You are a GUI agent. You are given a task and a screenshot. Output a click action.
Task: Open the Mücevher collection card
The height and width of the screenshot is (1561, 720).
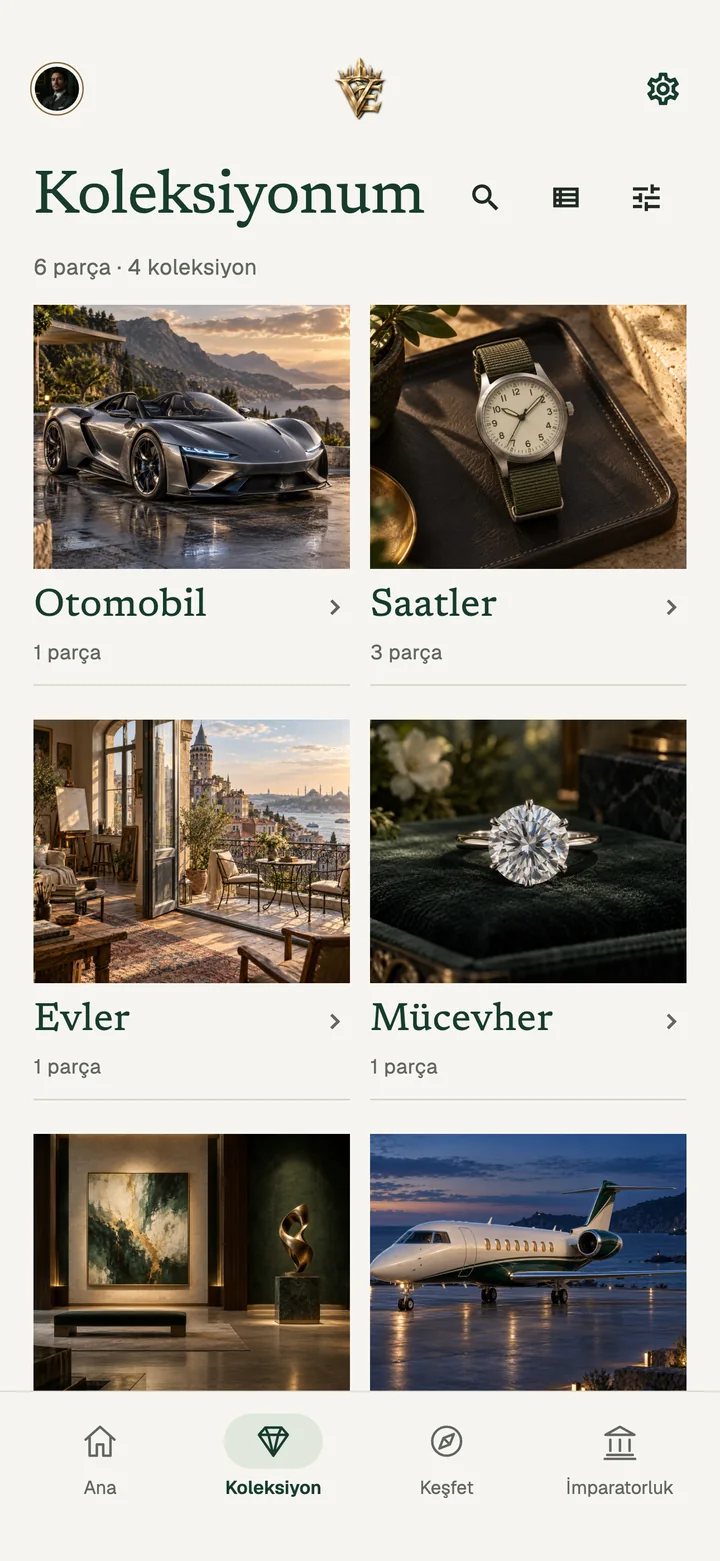528,910
